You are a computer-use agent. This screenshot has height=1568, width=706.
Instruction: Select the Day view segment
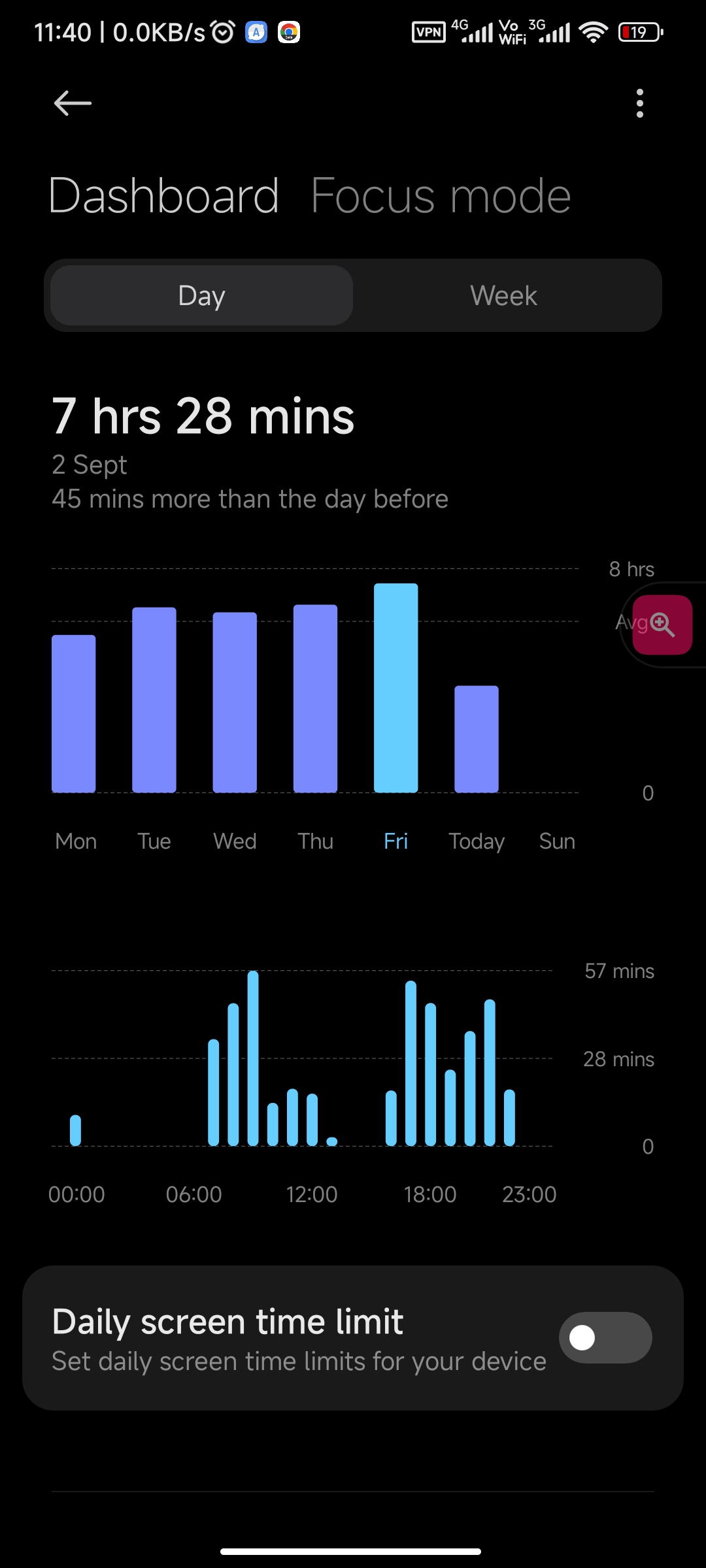pos(202,295)
